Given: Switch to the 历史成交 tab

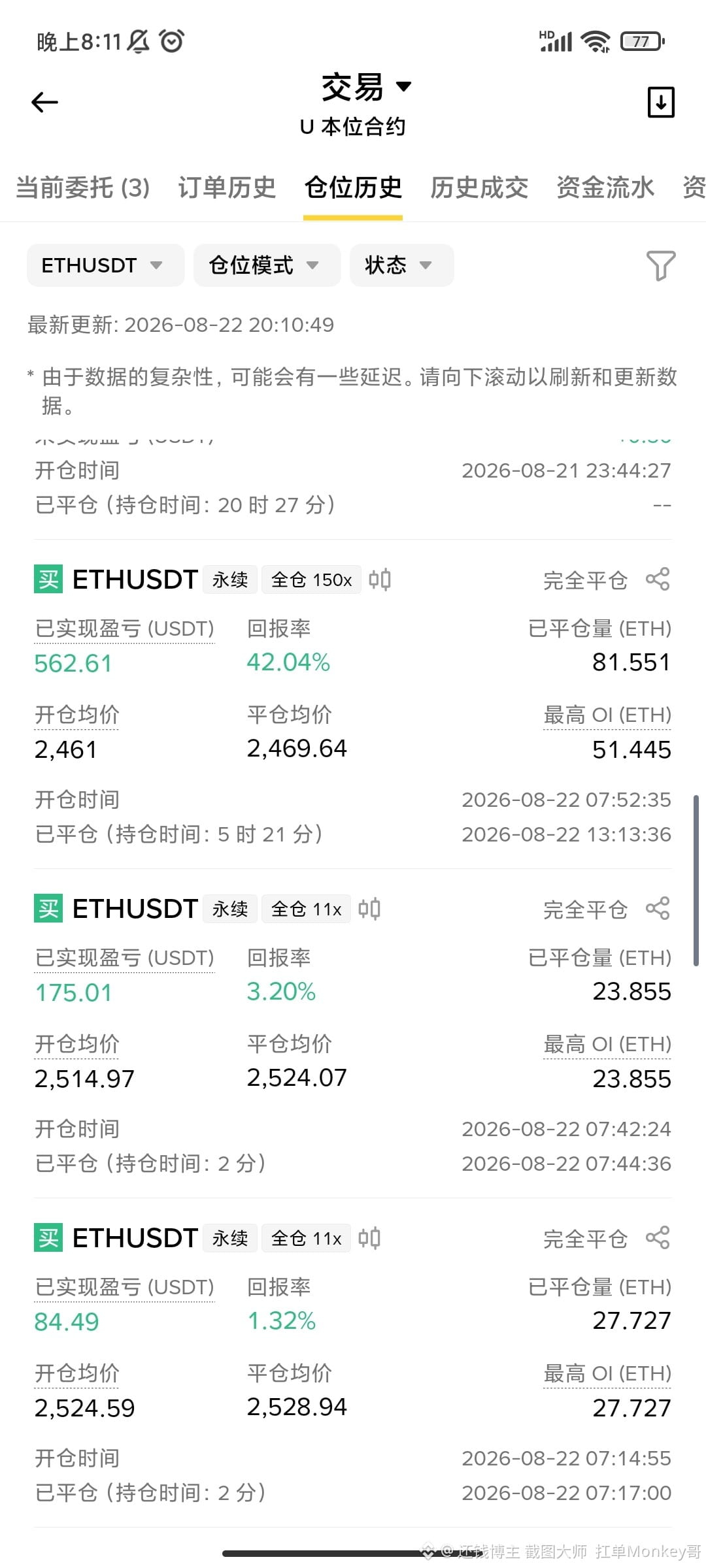Looking at the screenshot, I should (479, 188).
